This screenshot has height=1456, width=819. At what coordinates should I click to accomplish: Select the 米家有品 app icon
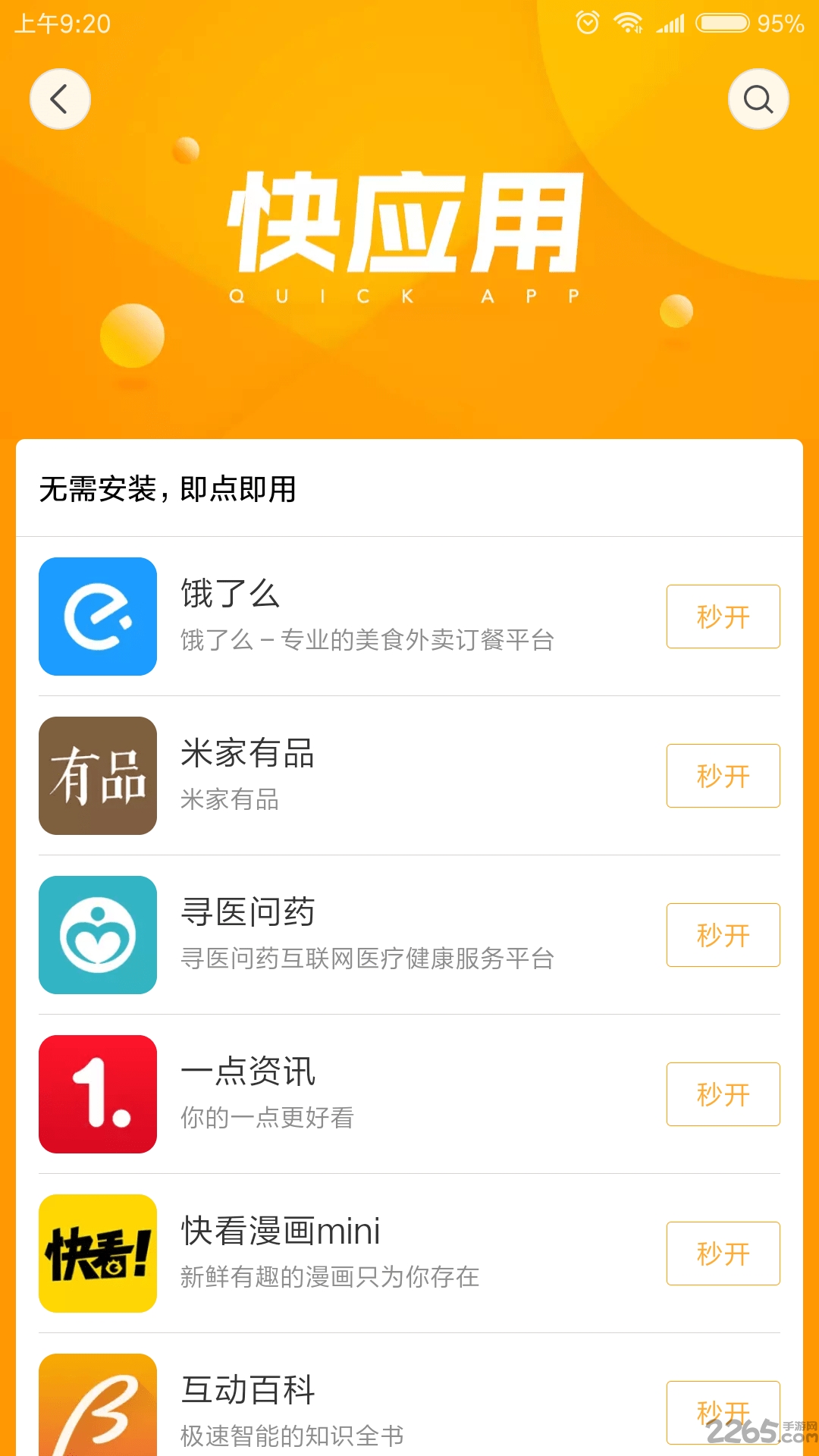tap(97, 776)
